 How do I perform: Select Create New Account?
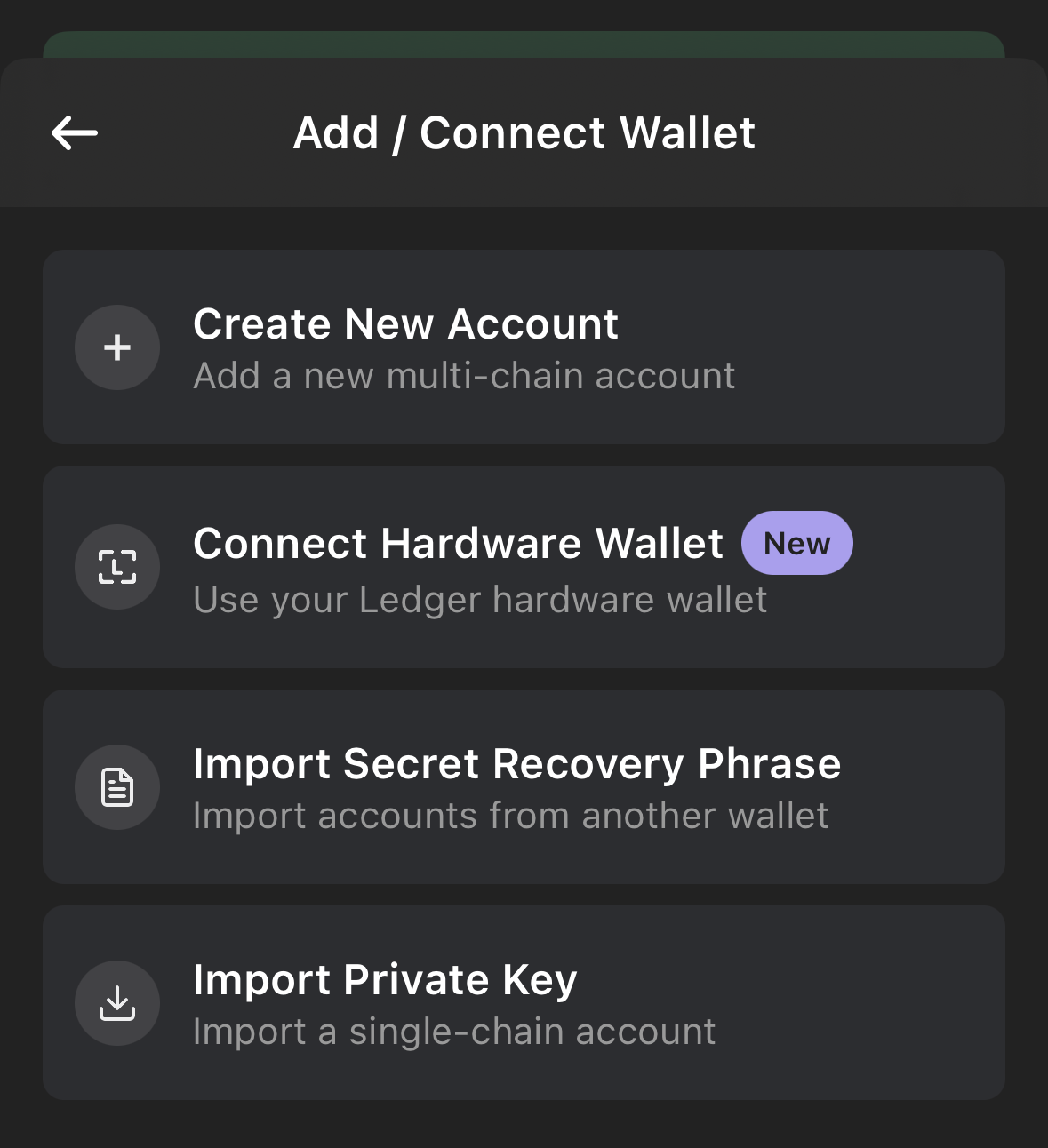[523, 347]
